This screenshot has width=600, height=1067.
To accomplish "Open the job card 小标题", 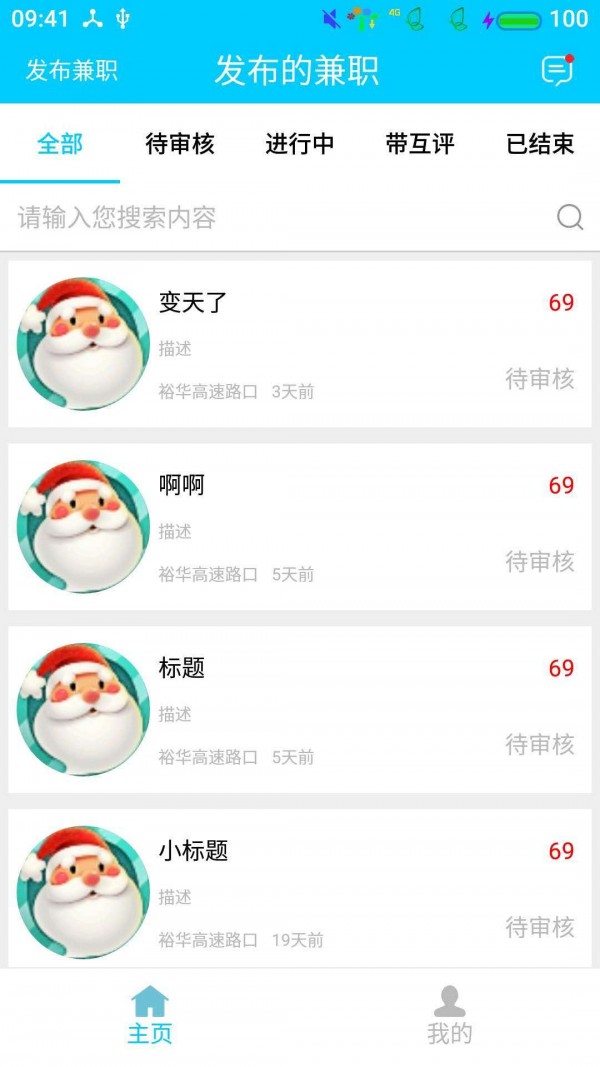I will 300,890.
